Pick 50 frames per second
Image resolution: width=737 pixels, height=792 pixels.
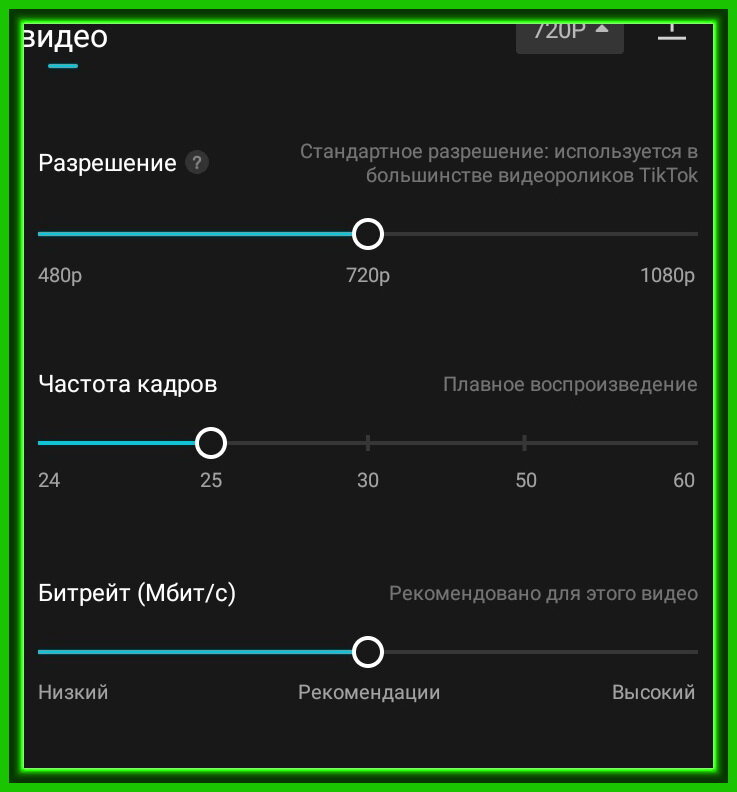(x=525, y=480)
